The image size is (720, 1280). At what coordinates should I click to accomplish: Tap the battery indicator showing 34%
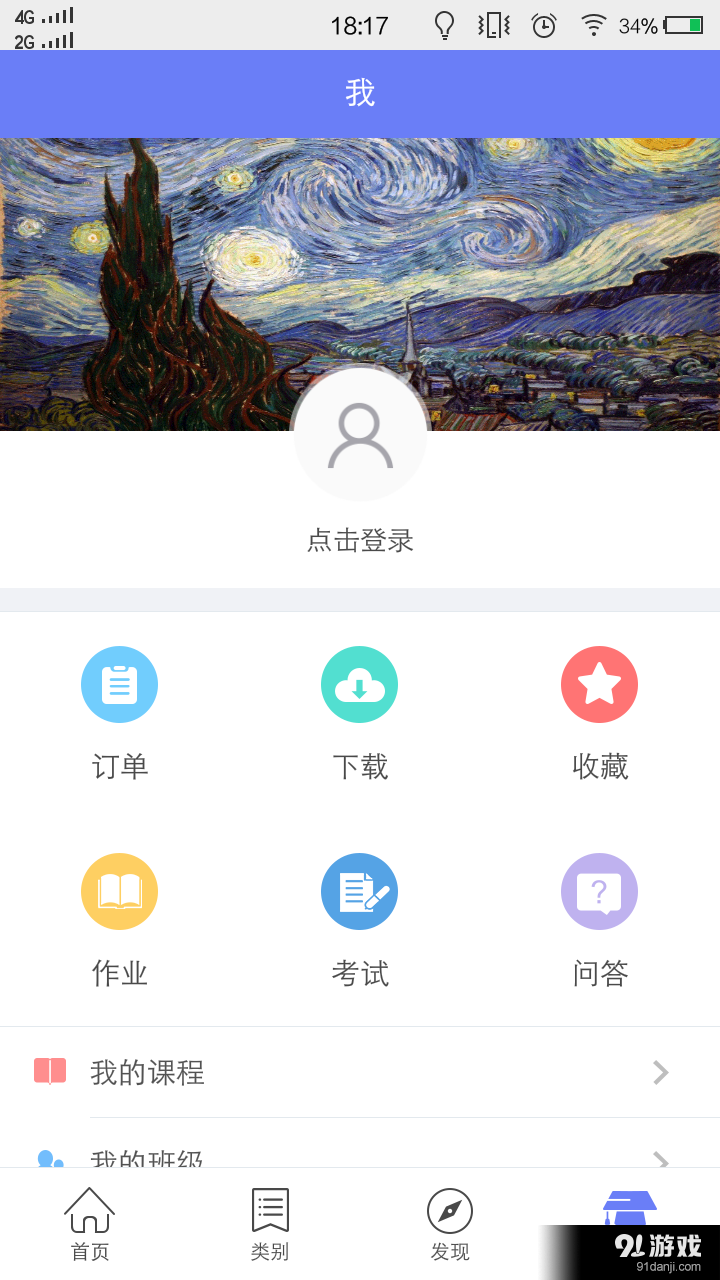click(665, 26)
